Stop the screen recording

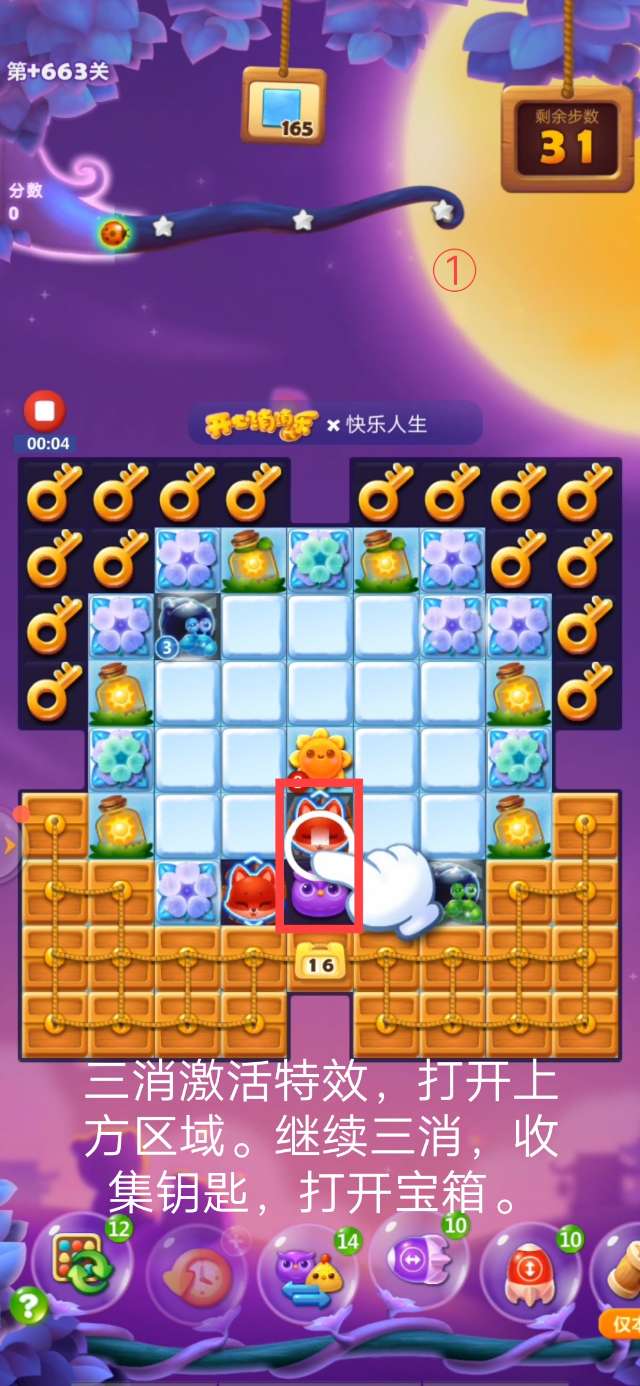[x=44, y=411]
